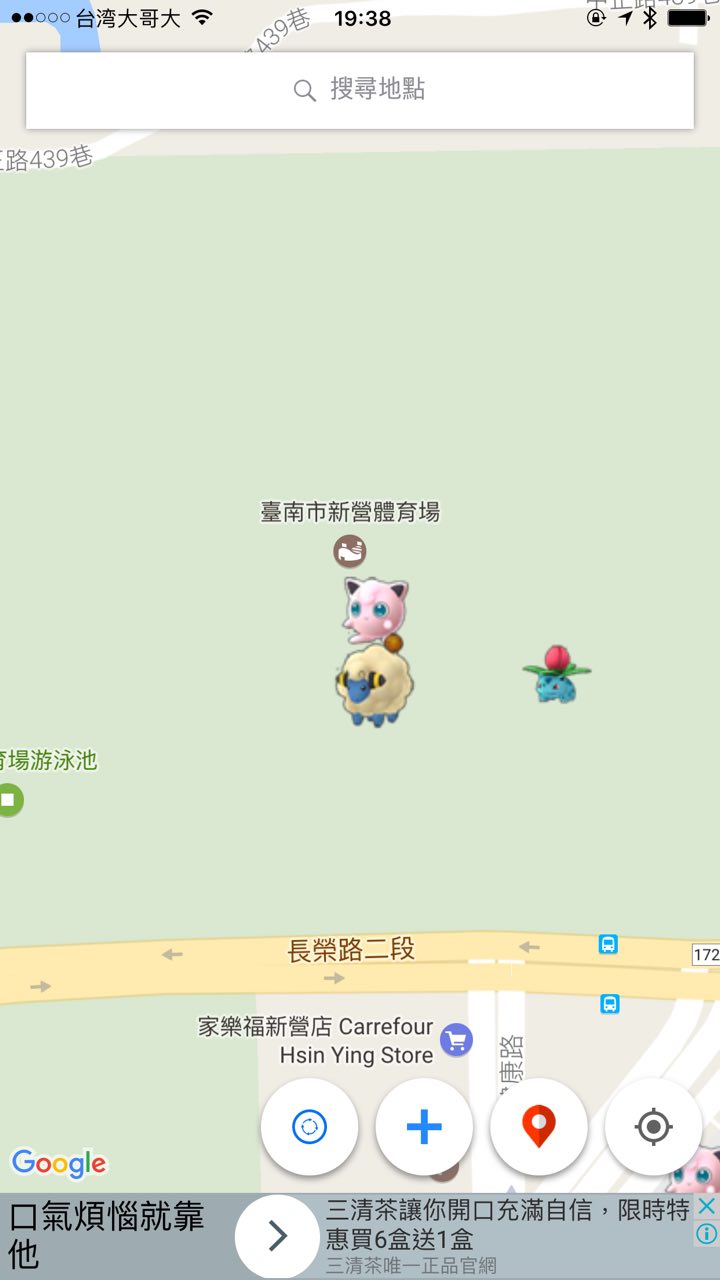Close the 三清茶 ad banner

[x=706, y=1206]
